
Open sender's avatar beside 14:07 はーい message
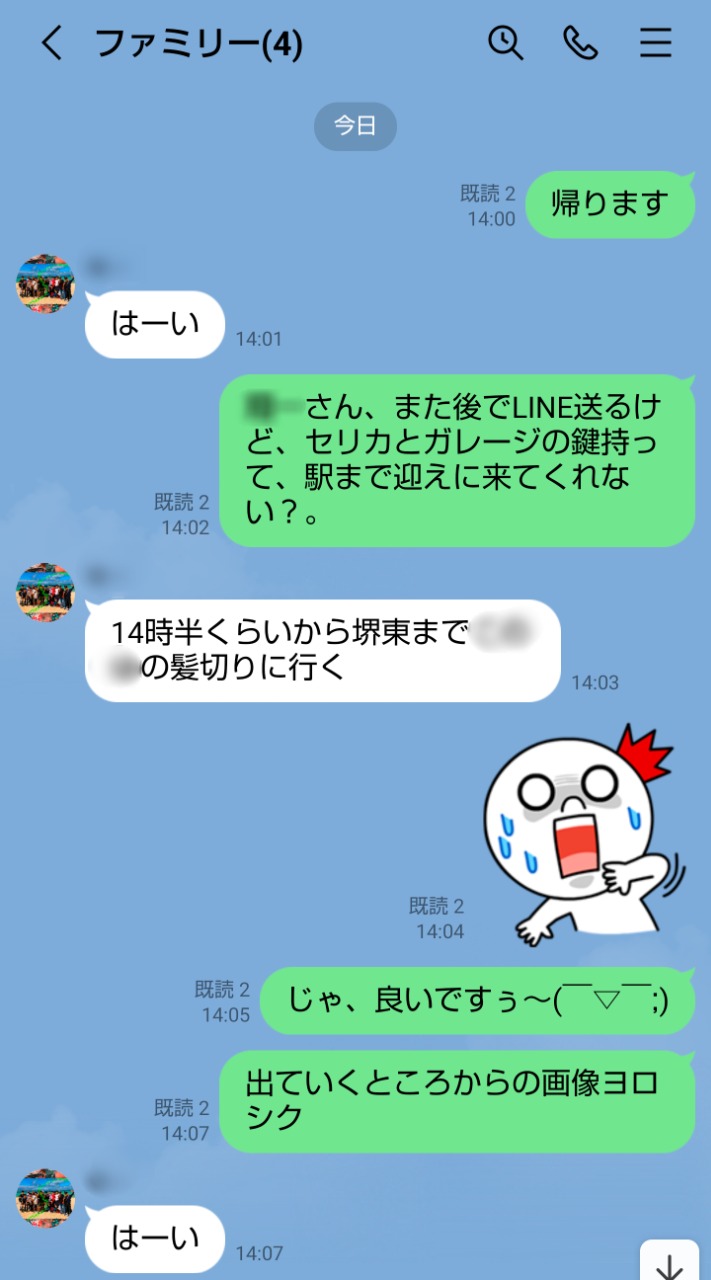[46, 1198]
